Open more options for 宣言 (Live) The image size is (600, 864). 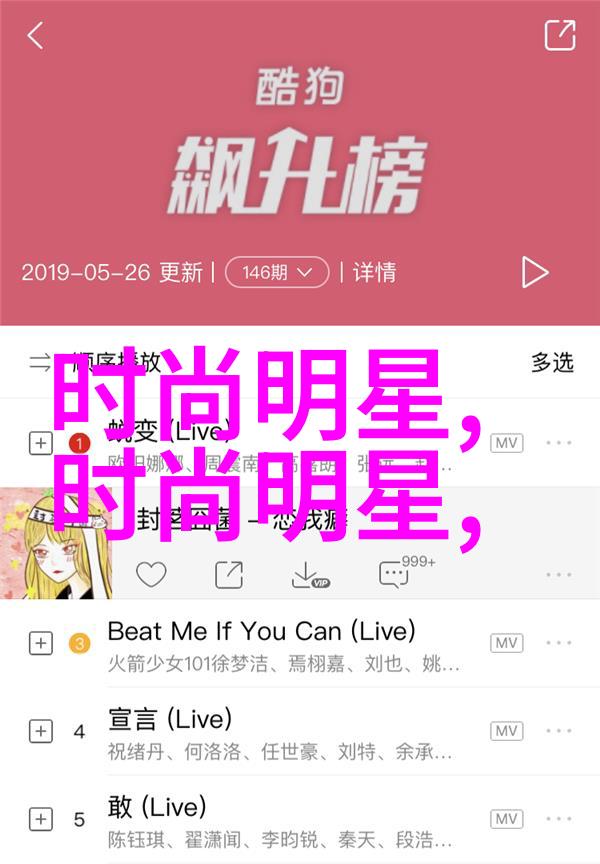pyautogui.click(x=558, y=731)
